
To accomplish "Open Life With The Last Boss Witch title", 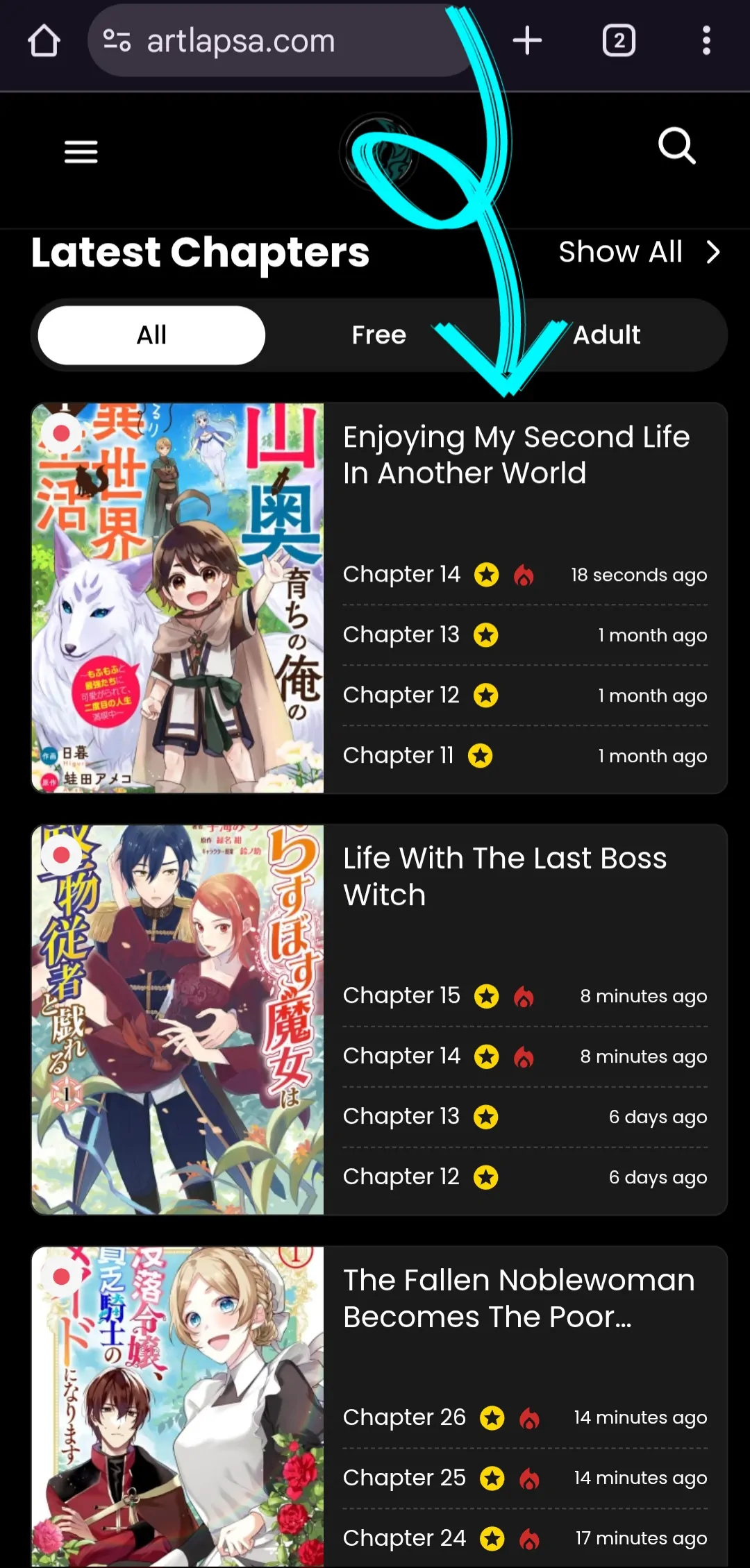I will pyautogui.click(x=504, y=876).
